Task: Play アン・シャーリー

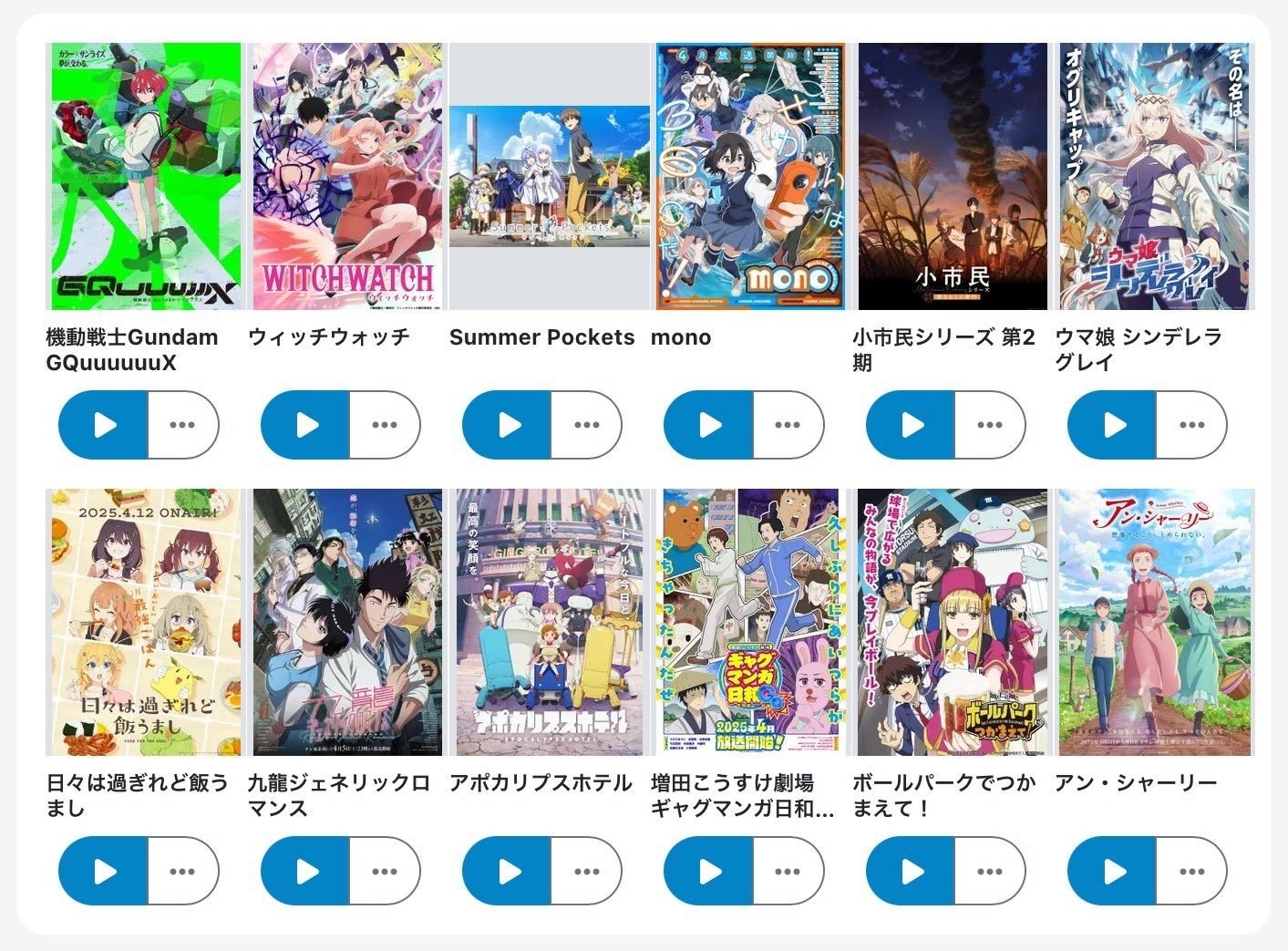Action: (x=1113, y=872)
